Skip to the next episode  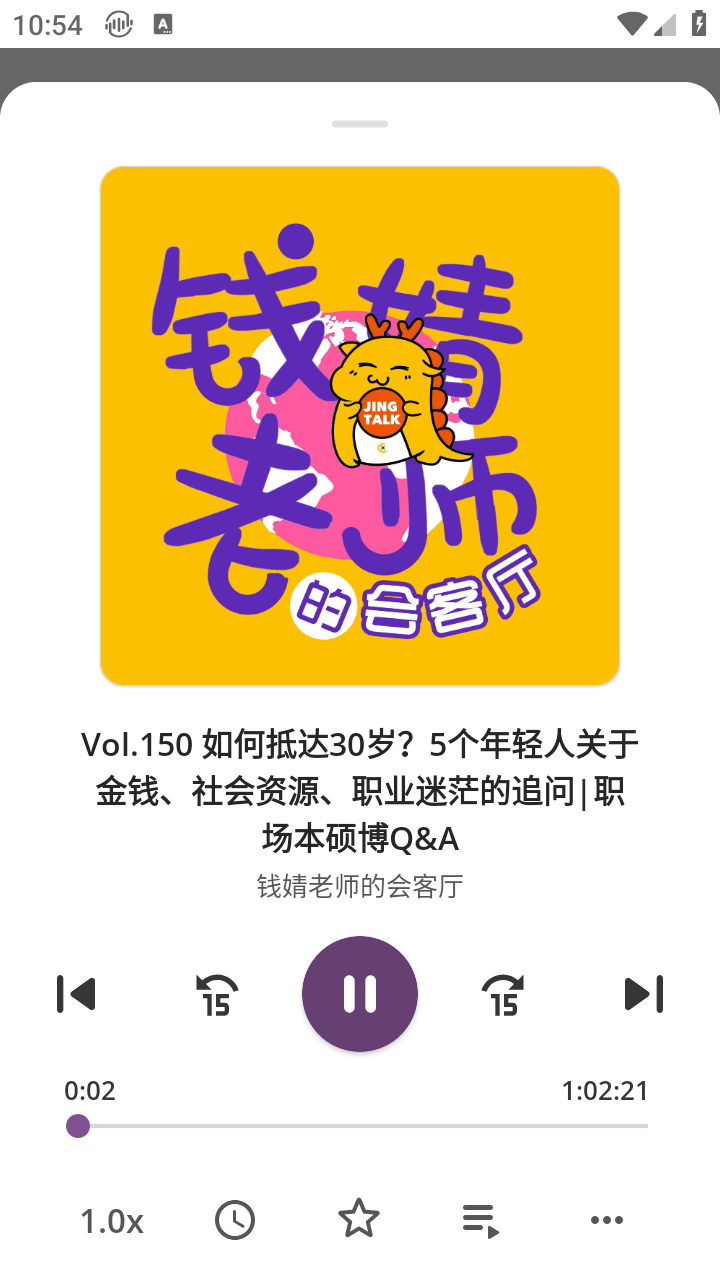[644, 993]
